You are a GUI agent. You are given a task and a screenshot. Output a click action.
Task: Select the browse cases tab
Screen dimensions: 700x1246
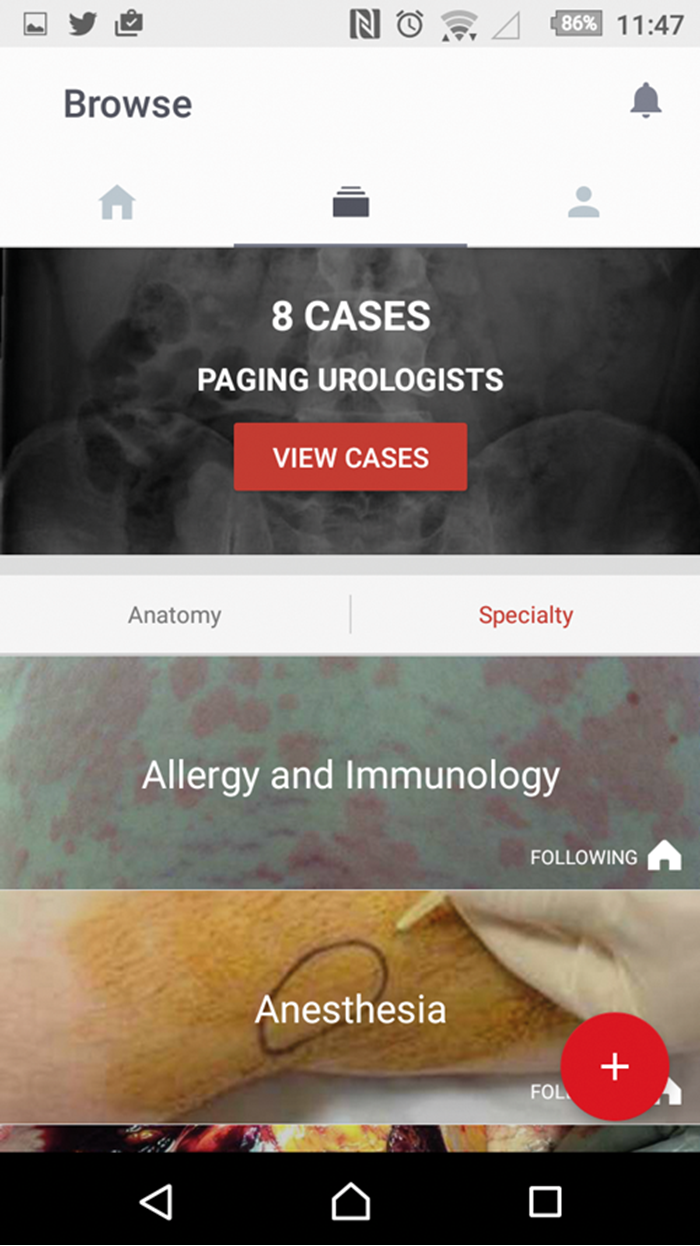coord(351,204)
